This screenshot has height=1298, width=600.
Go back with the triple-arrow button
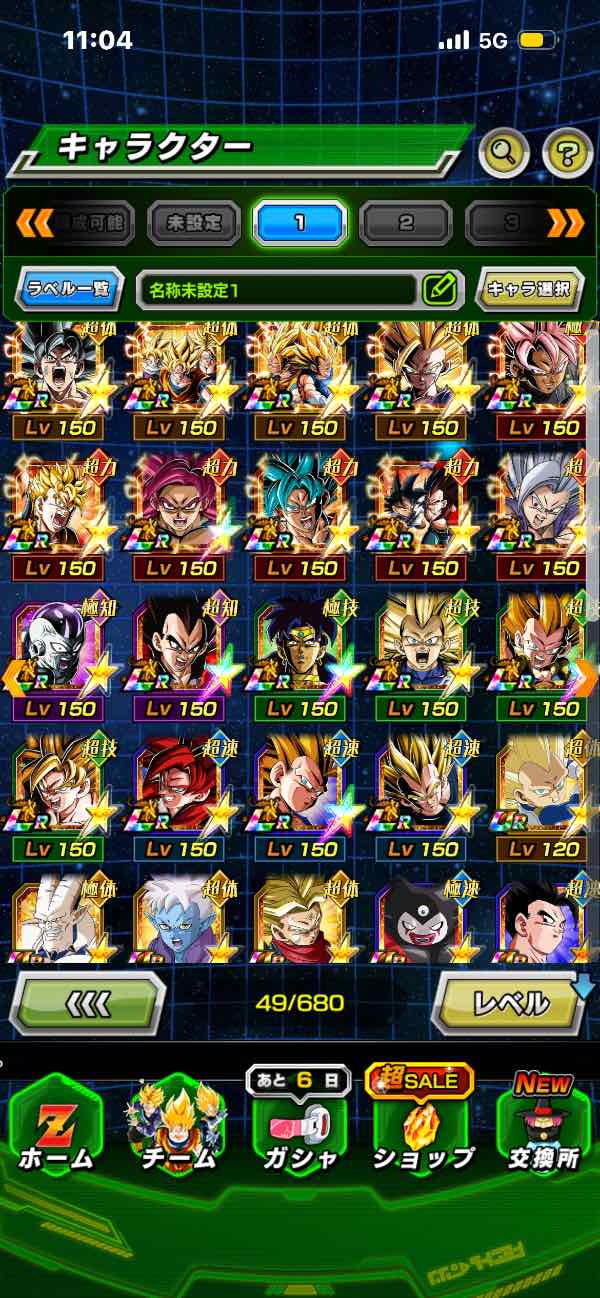(x=88, y=1002)
